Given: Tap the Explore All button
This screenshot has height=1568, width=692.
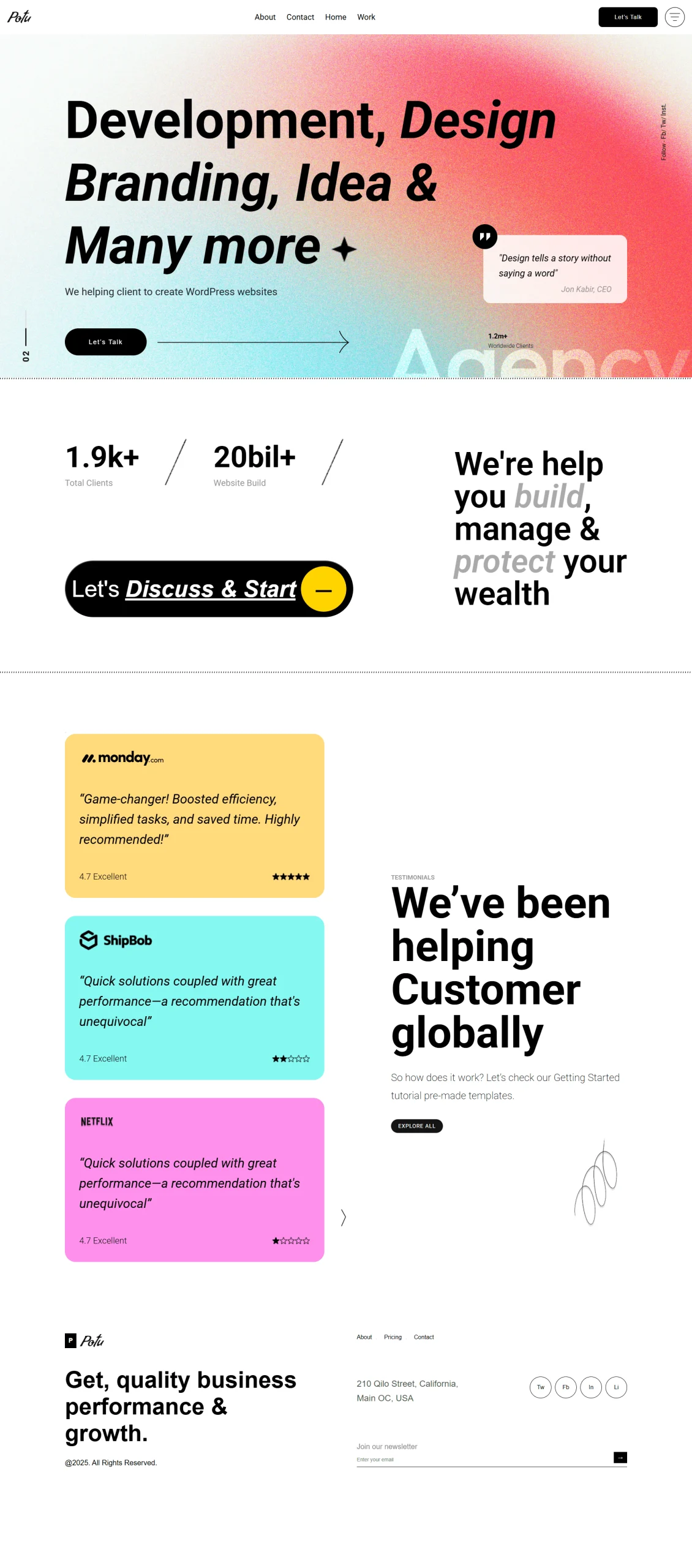Looking at the screenshot, I should click(416, 1126).
